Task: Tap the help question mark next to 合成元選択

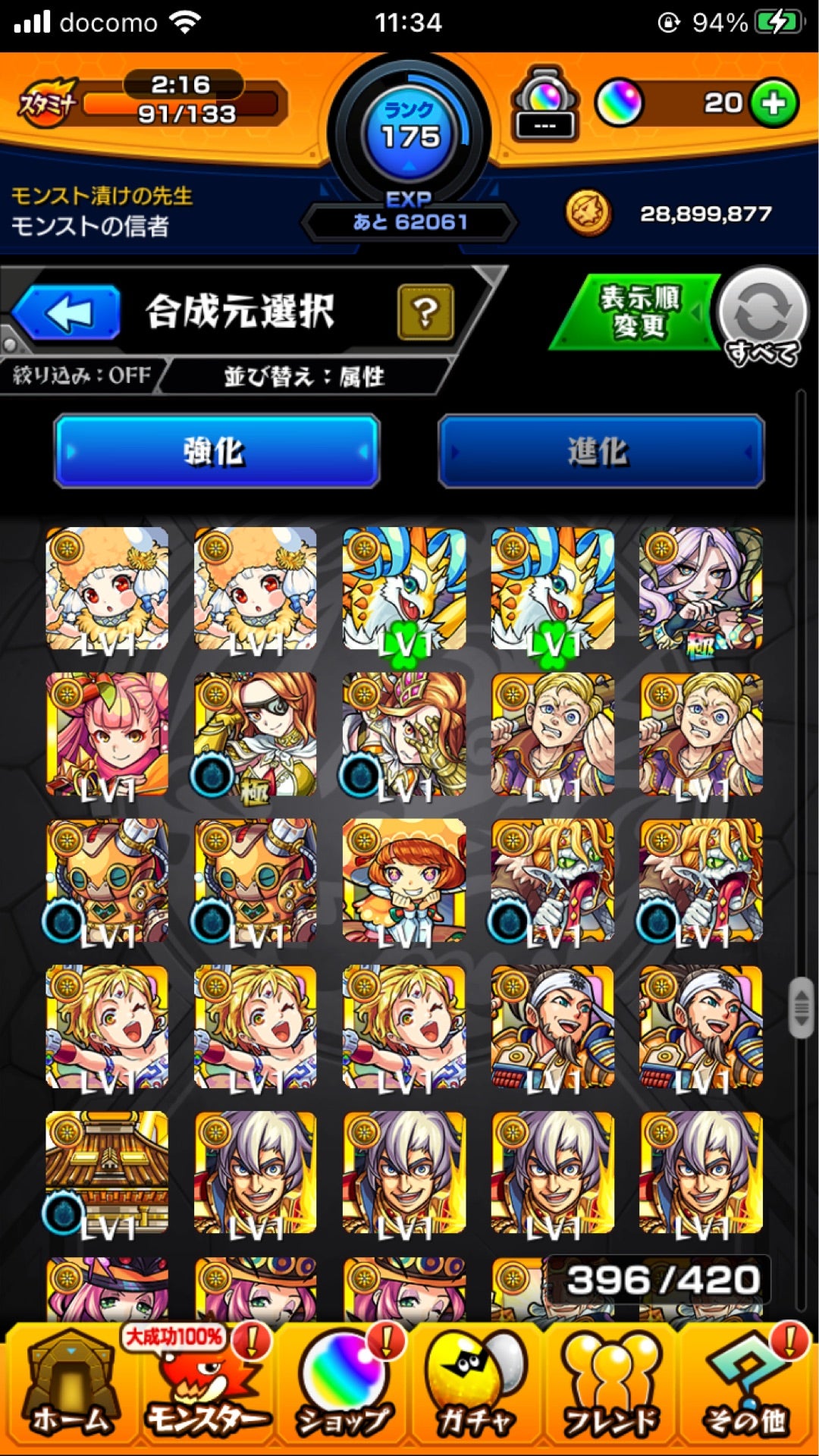Action: [425, 313]
